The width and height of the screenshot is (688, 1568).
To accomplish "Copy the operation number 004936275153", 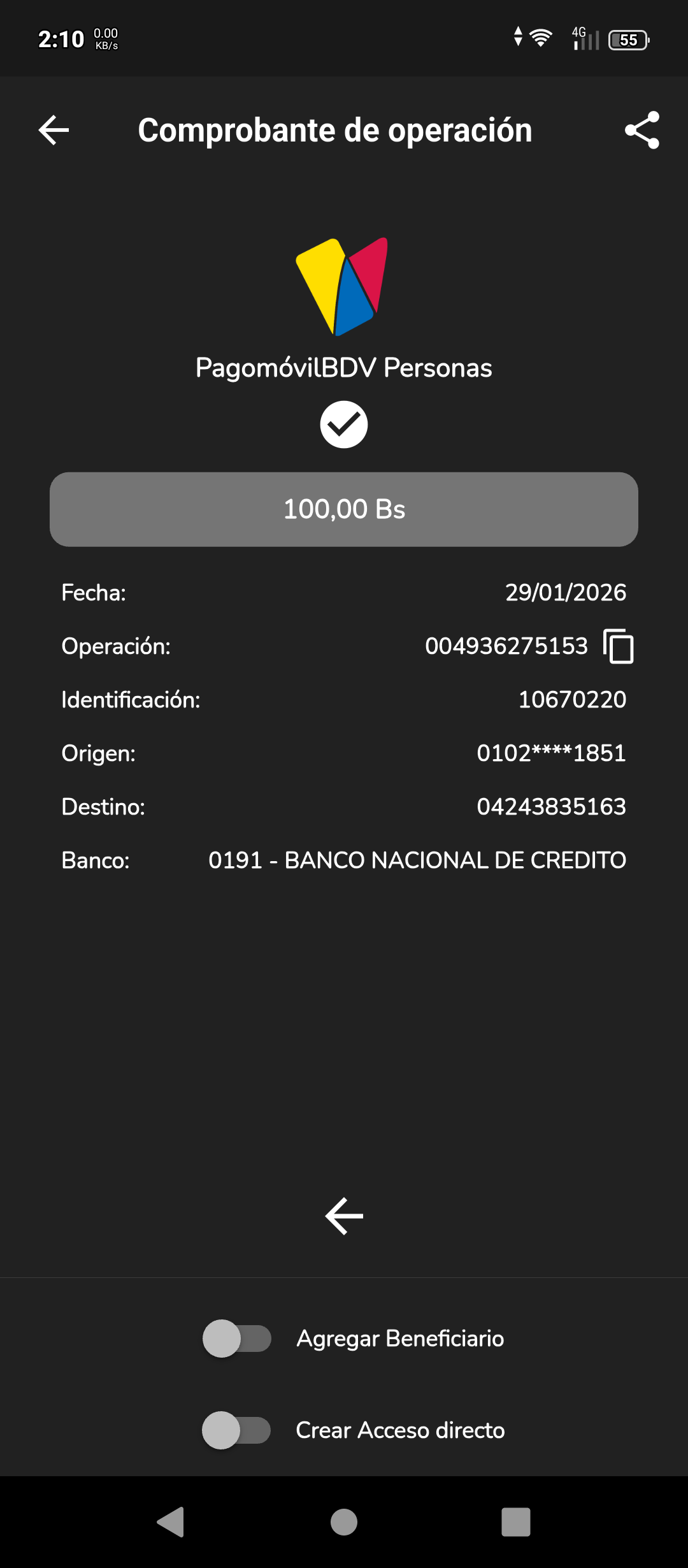I will [618, 646].
